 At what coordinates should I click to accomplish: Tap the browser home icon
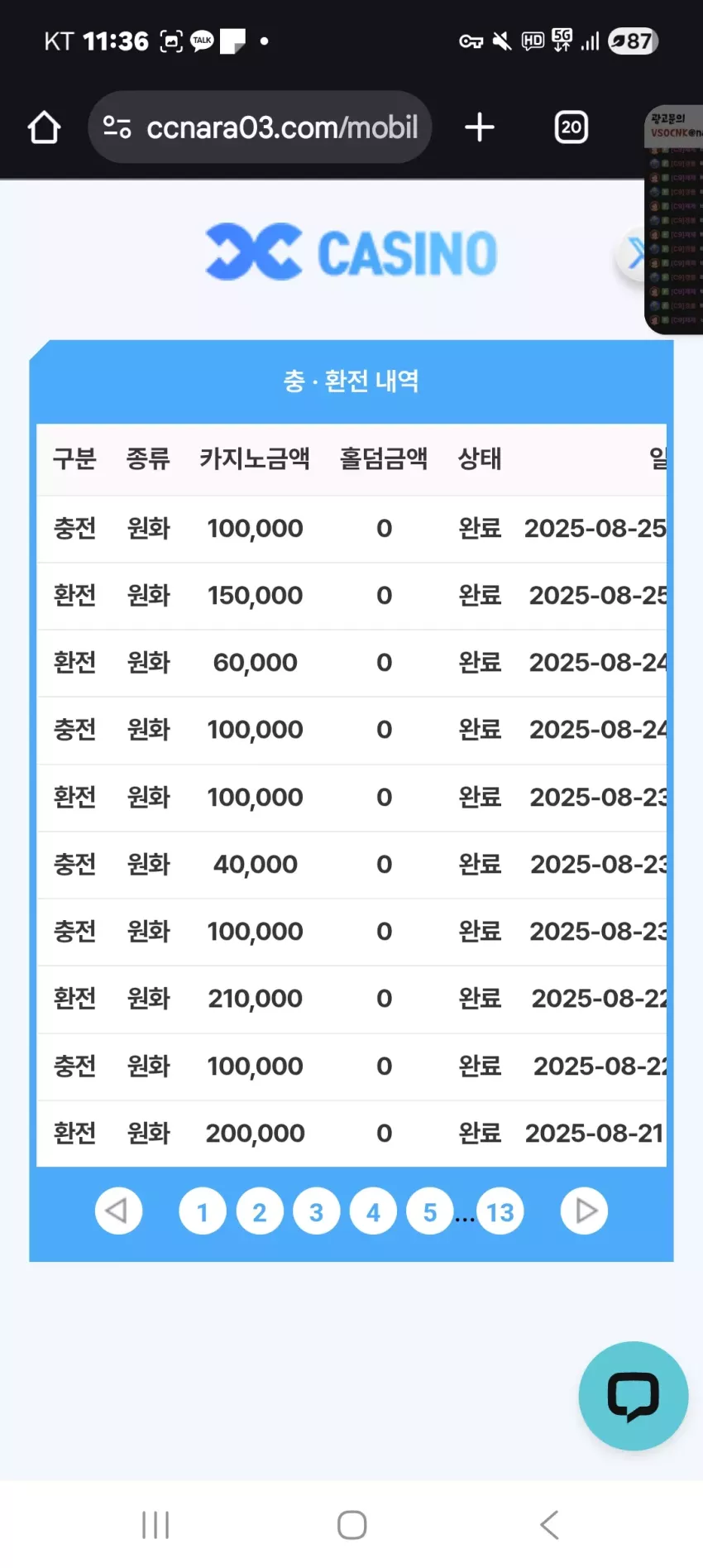point(44,127)
